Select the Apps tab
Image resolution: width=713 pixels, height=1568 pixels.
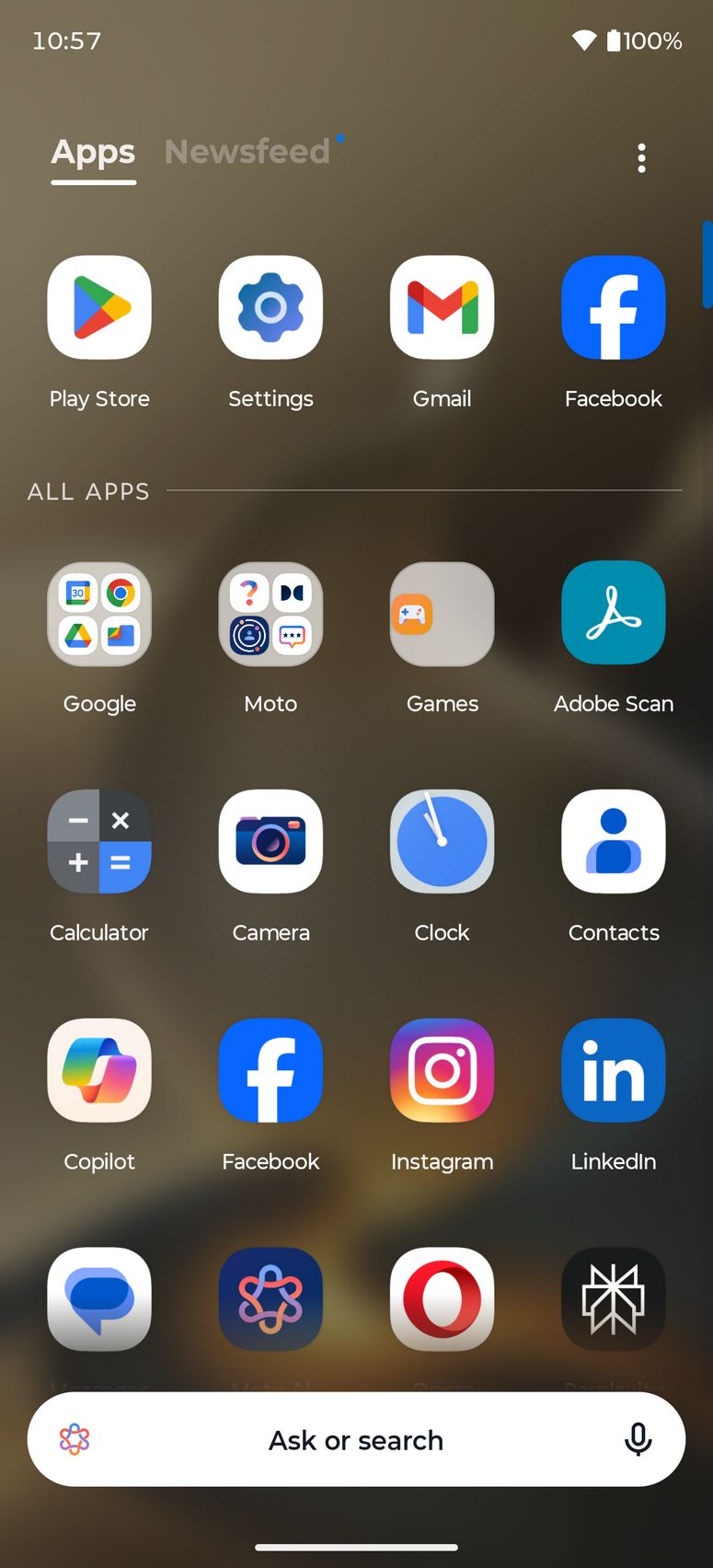93,152
